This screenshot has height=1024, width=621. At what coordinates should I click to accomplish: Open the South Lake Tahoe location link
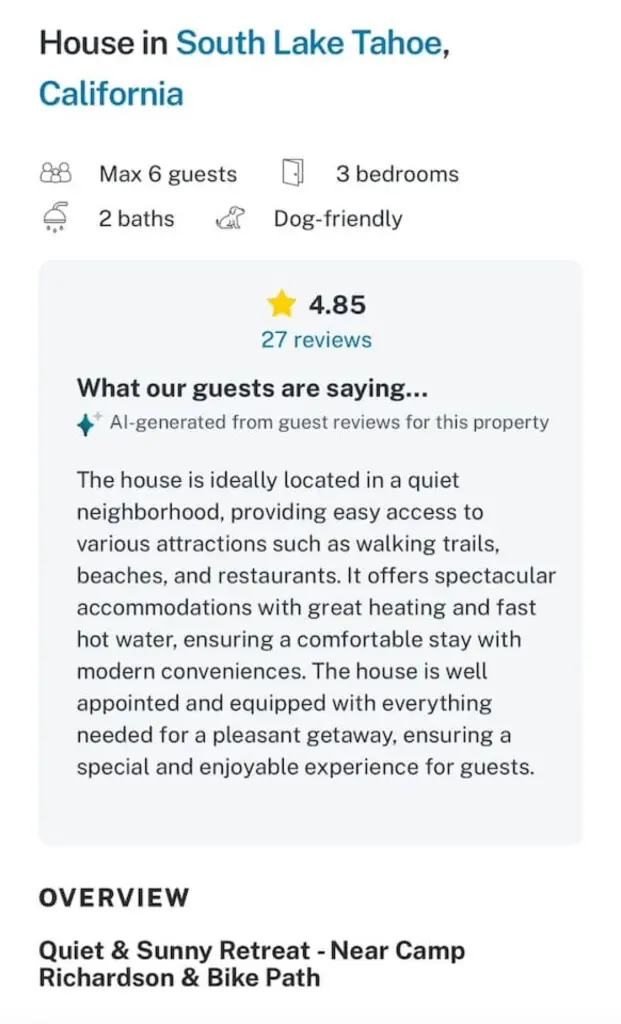pos(308,43)
